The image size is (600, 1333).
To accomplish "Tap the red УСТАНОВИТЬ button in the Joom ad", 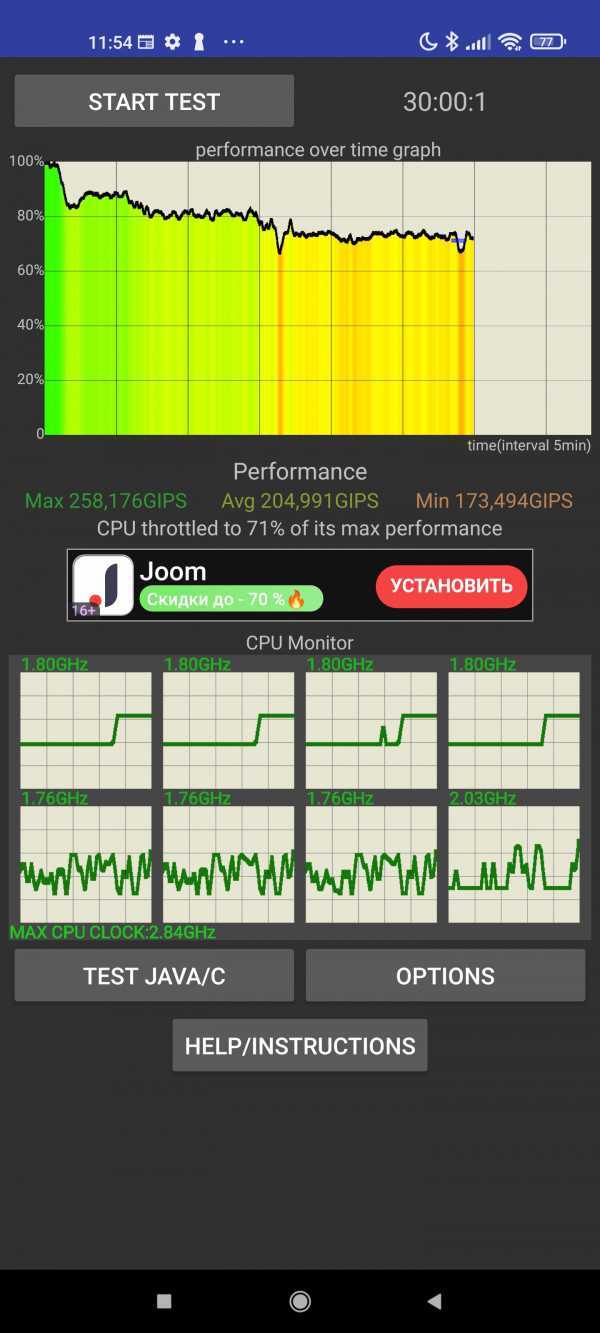I will (x=451, y=586).
